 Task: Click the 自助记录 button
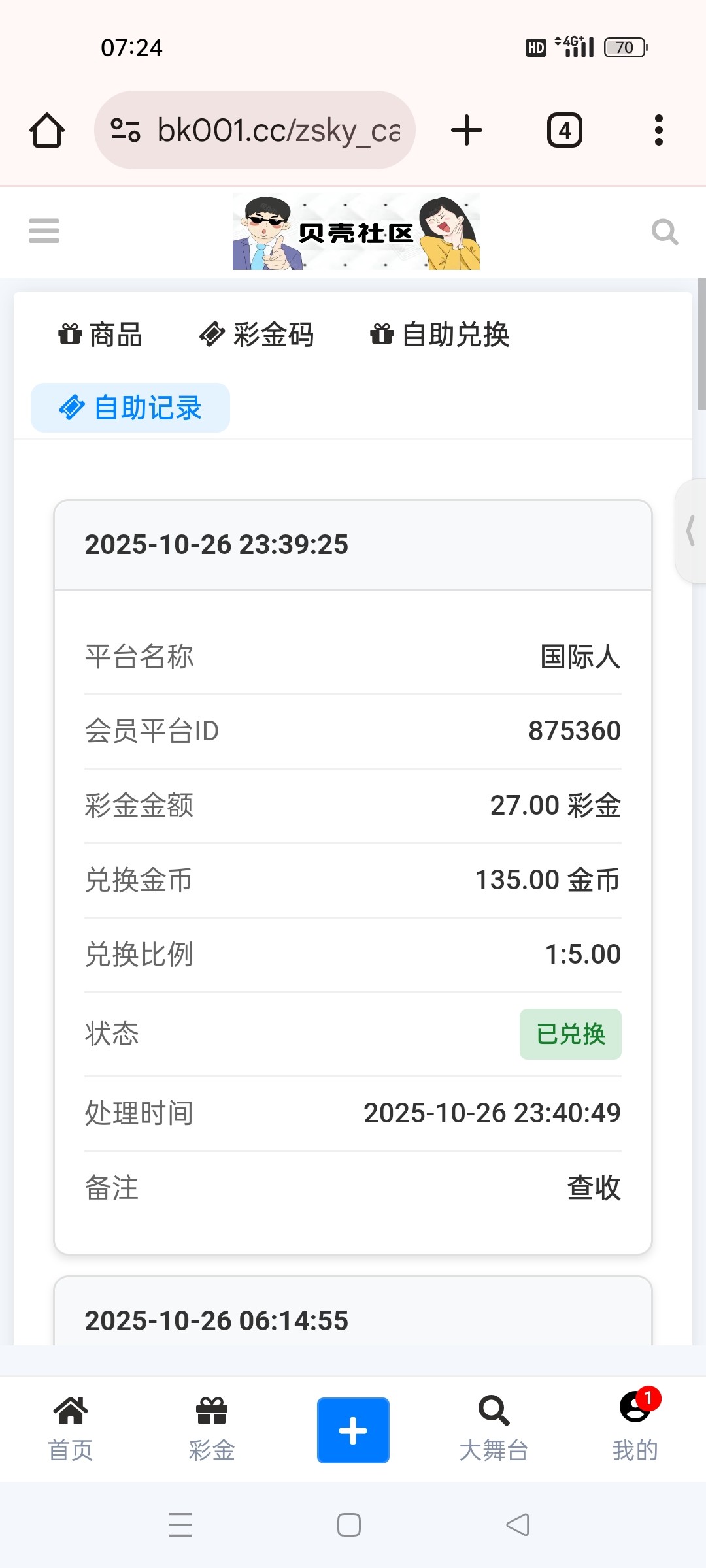tap(129, 406)
